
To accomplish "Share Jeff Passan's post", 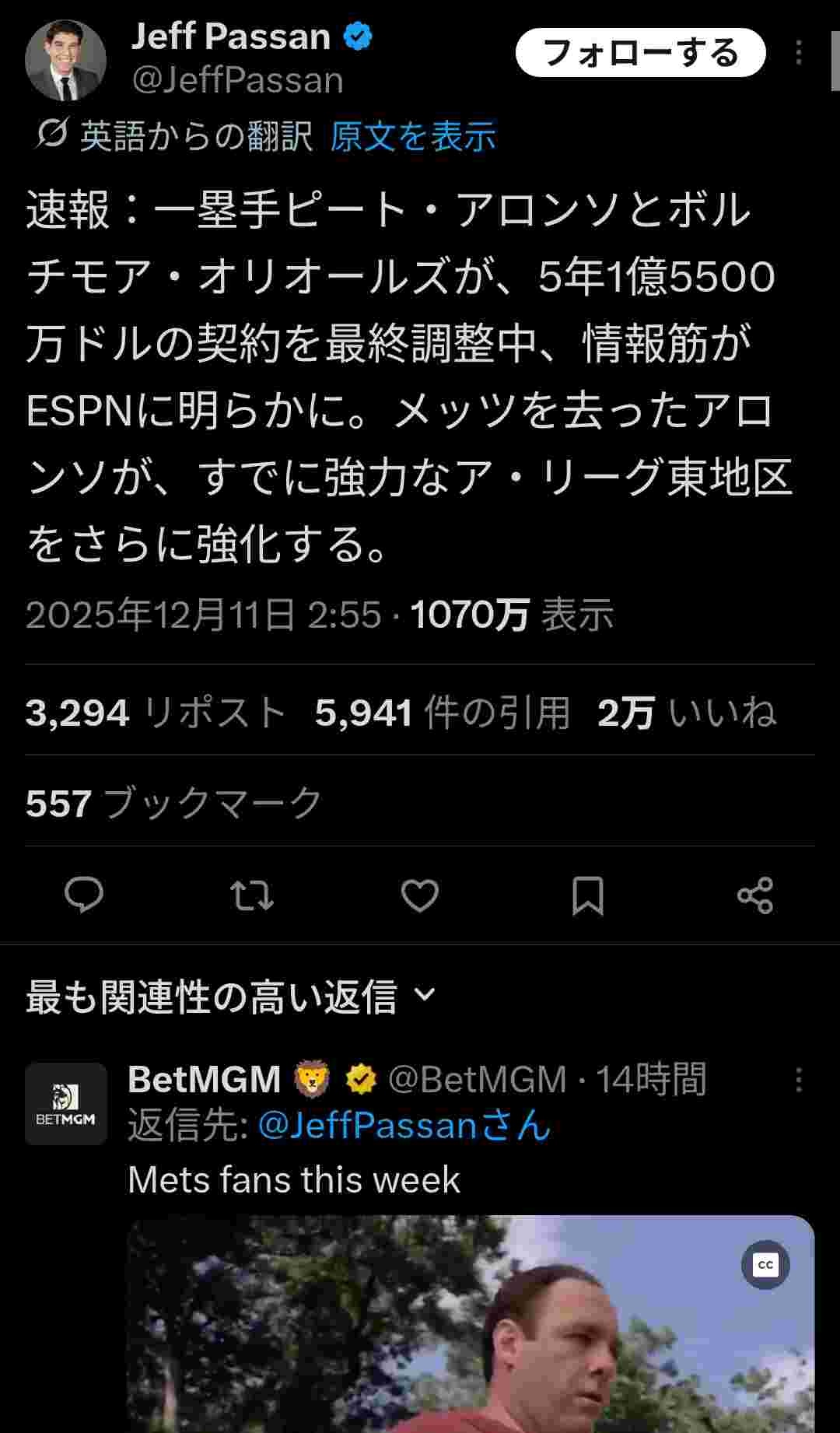I will click(754, 895).
